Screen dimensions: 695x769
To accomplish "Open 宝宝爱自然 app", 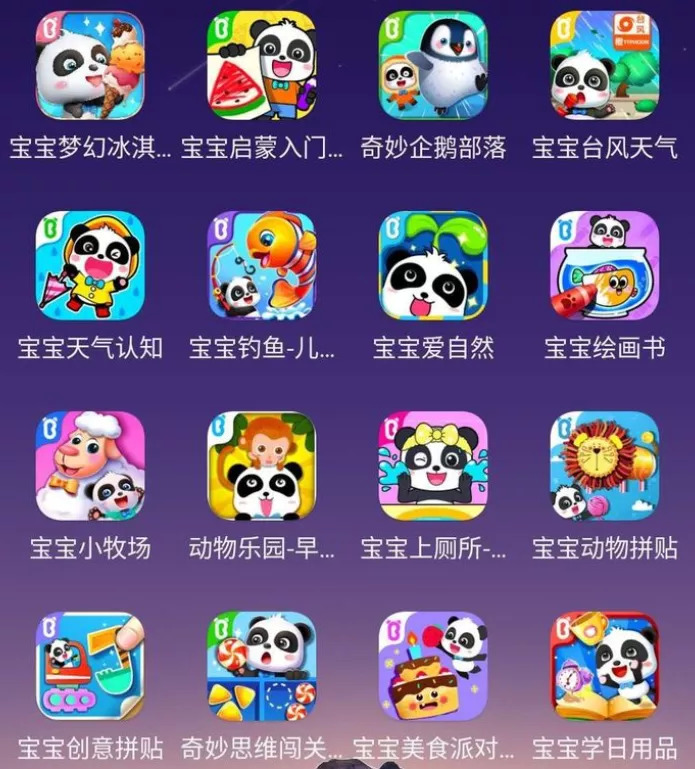I will pos(433,265).
